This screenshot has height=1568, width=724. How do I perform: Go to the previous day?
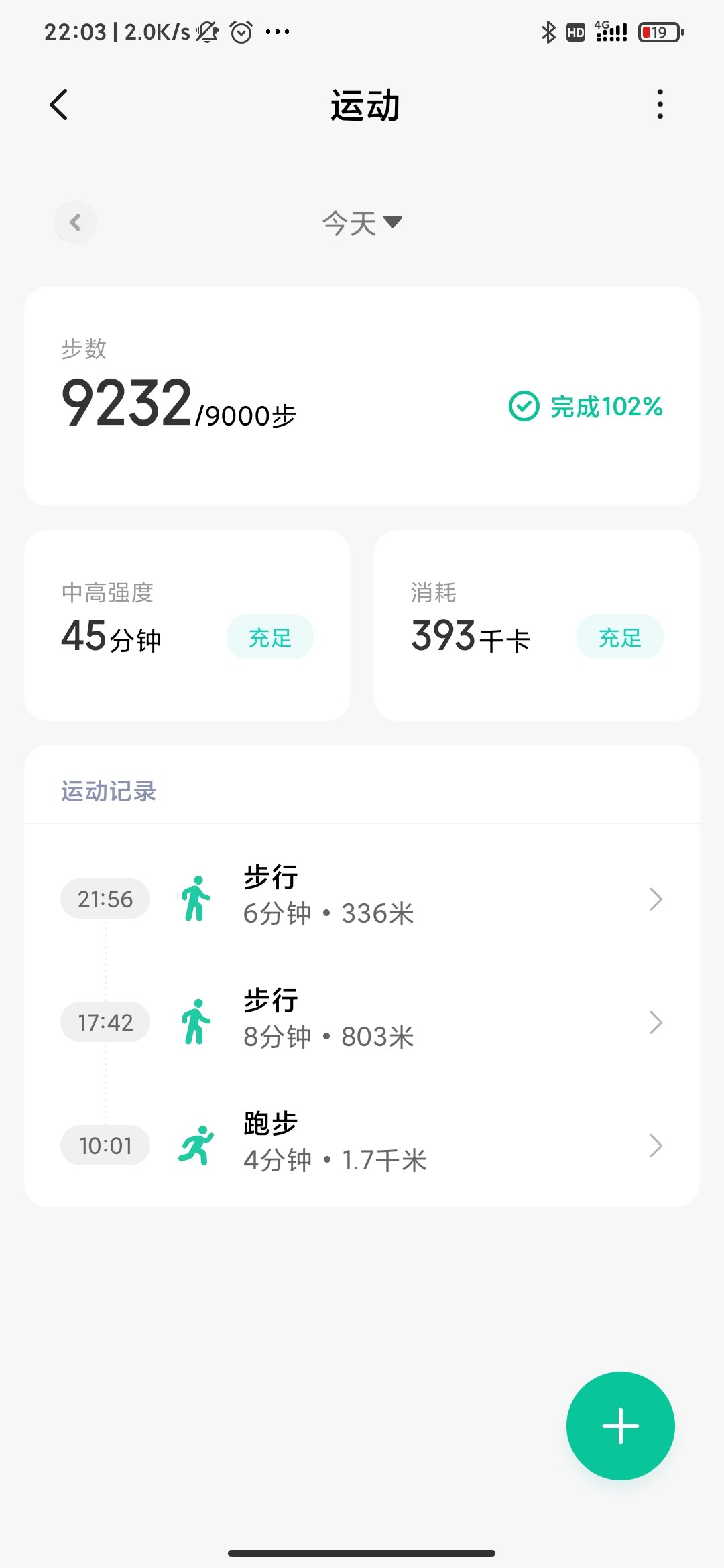76,222
